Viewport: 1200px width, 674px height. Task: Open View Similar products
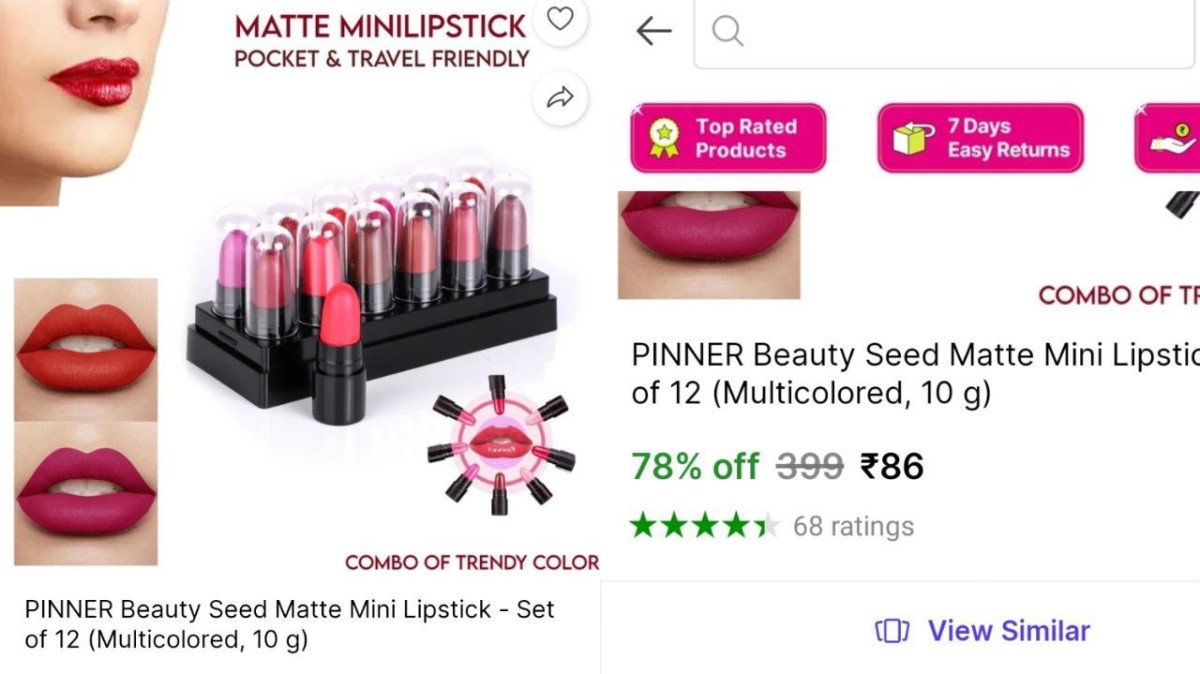(983, 631)
